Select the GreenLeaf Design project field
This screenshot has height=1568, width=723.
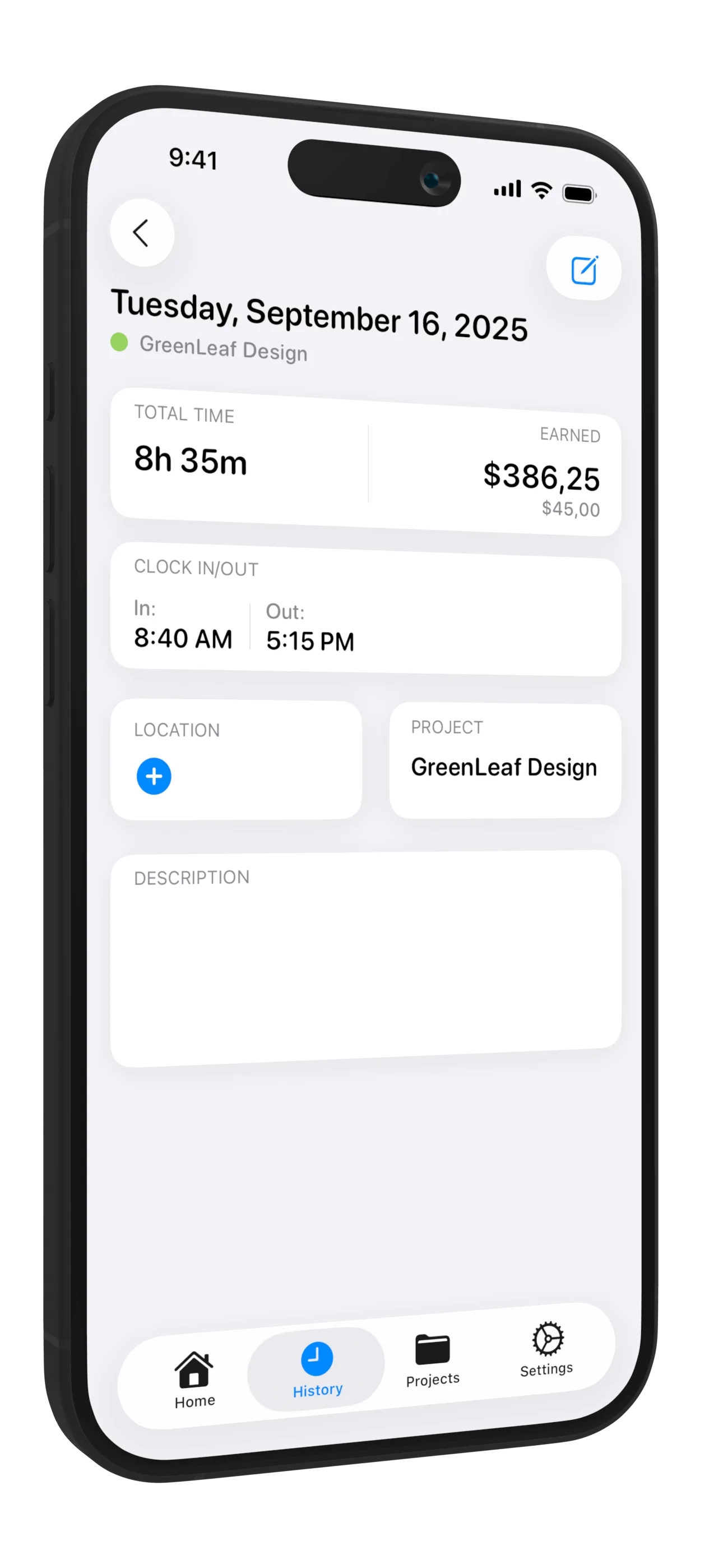504,768
